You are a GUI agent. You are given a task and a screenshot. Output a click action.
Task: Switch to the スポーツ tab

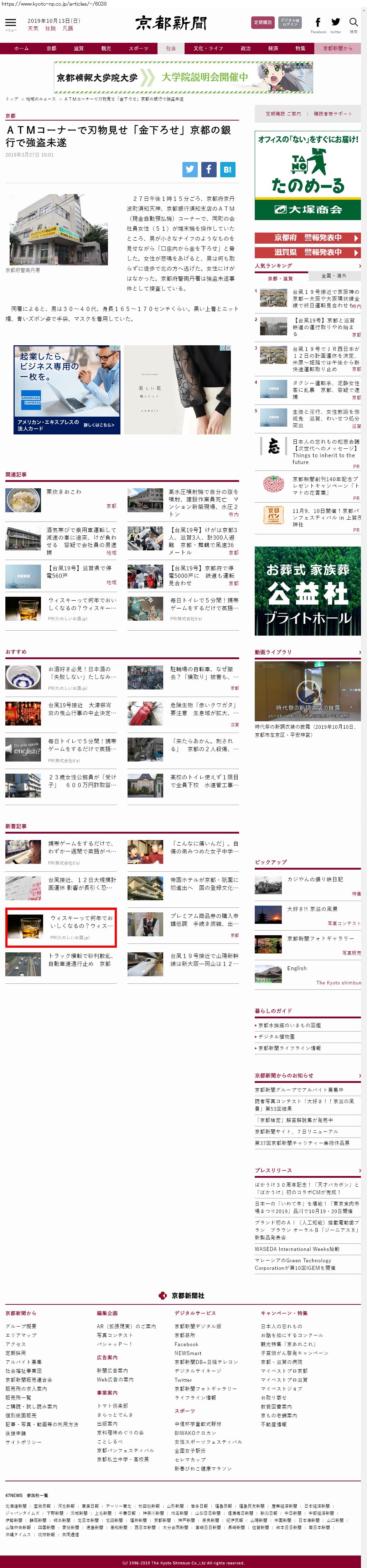coord(138,49)
